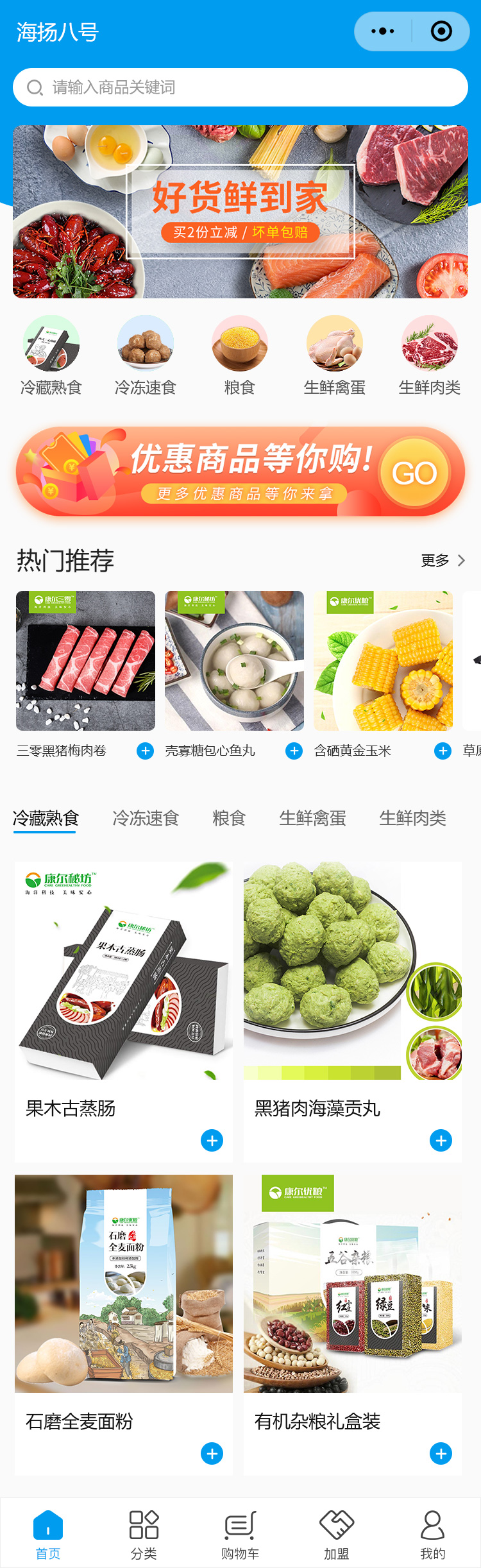The width and height of the screenshot is (481, 1568).
Task: Add 石磨全麦面粉 to cart
Action: (x=212, y=1453)
